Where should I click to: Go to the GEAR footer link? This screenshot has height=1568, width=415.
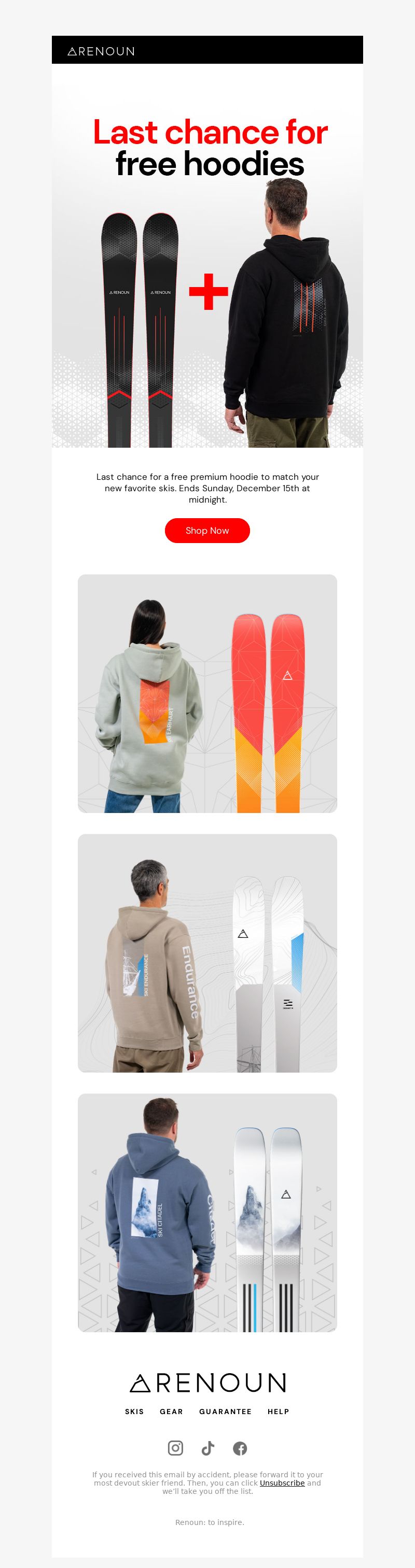[x=171, y=1412]
